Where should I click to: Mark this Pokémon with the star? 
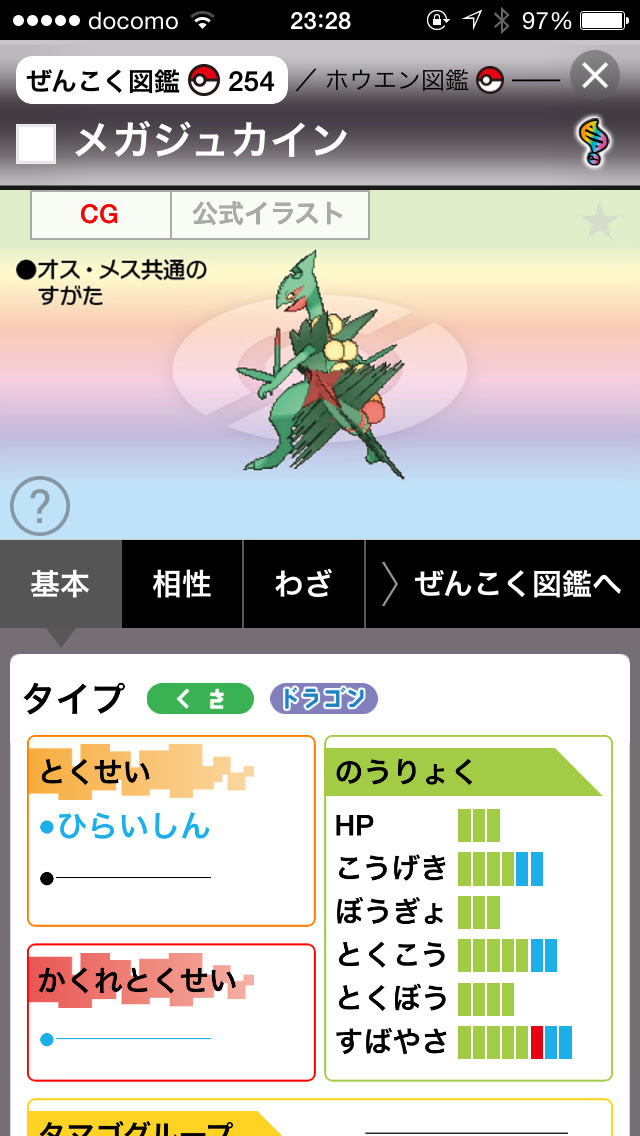600,222
